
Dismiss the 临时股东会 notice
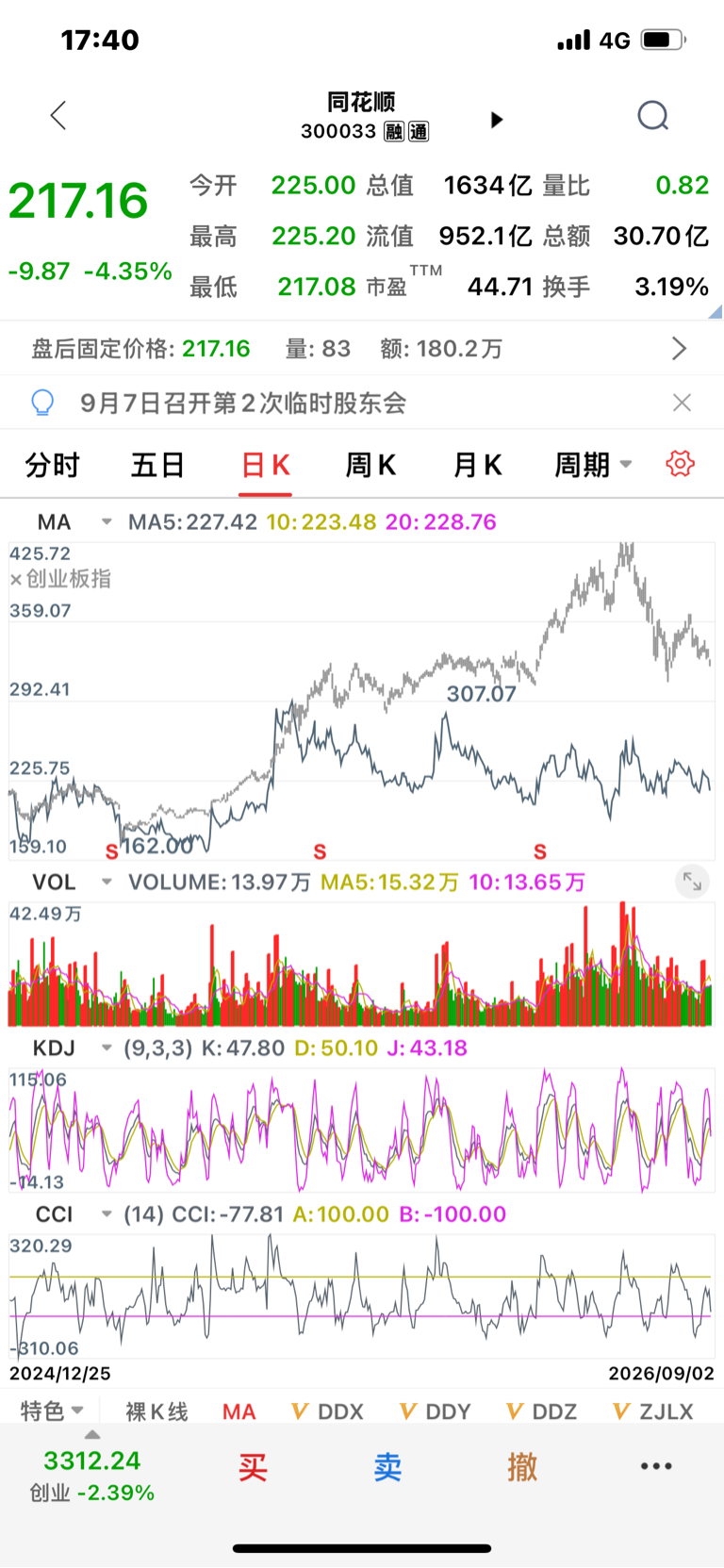coord(682,404)
